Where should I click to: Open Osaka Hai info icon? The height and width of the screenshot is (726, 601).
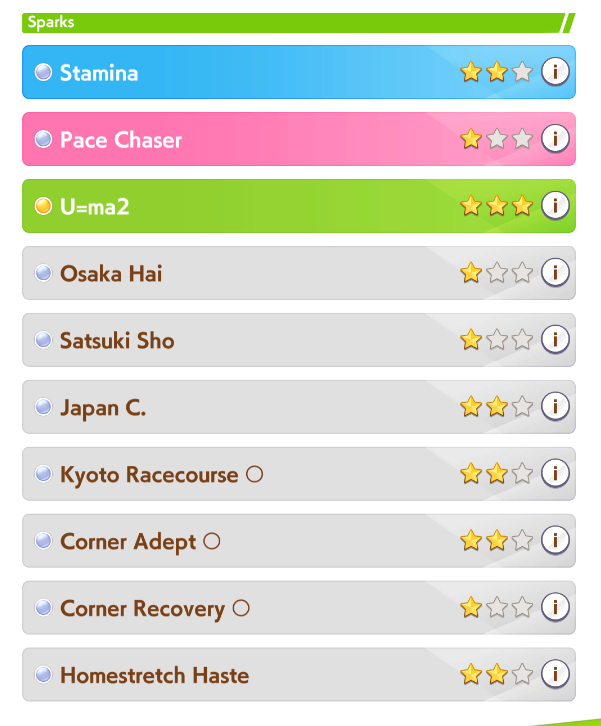555,273
